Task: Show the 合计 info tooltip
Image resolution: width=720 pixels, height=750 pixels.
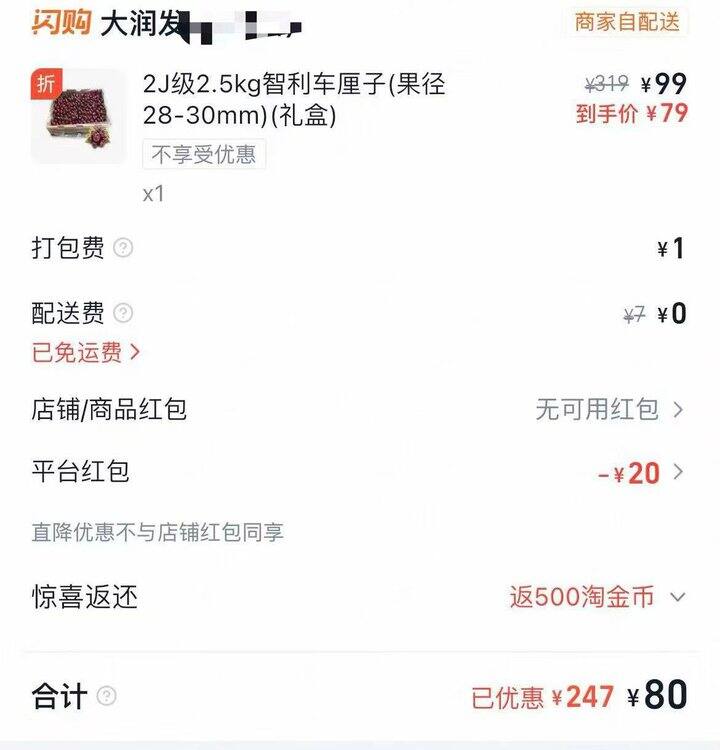Action: pyautogui.click(x=106, y=696)
